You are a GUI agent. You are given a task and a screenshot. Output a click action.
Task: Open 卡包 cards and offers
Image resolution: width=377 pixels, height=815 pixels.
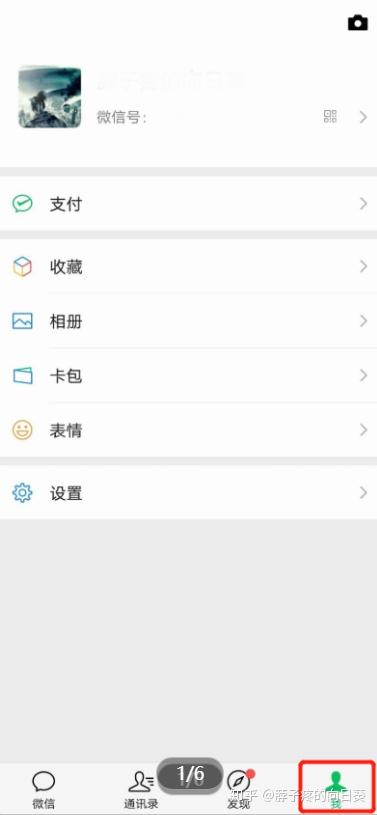188,376
